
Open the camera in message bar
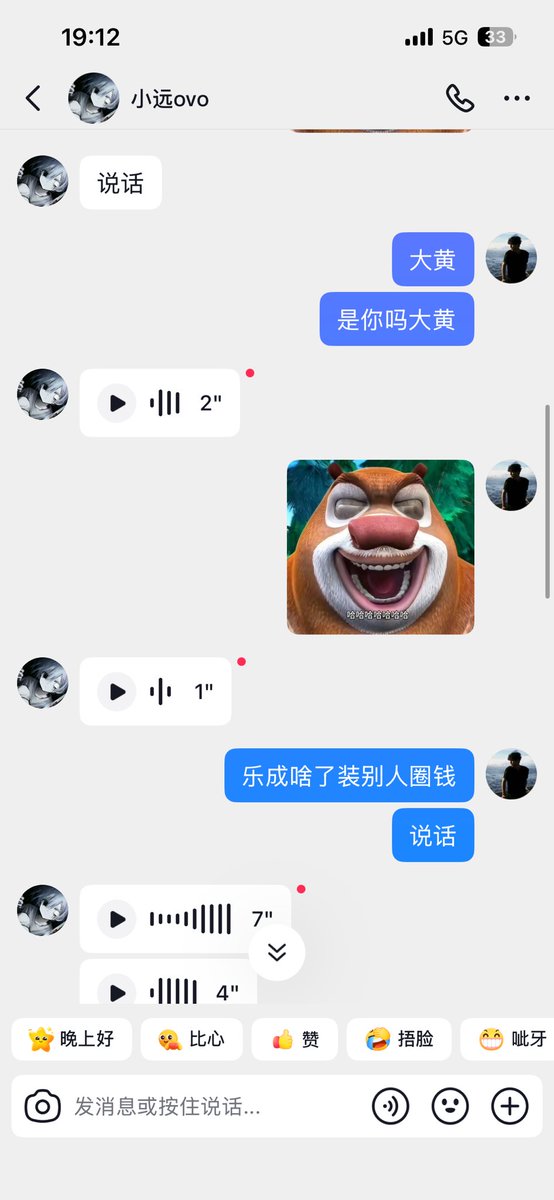point(42,1106)
